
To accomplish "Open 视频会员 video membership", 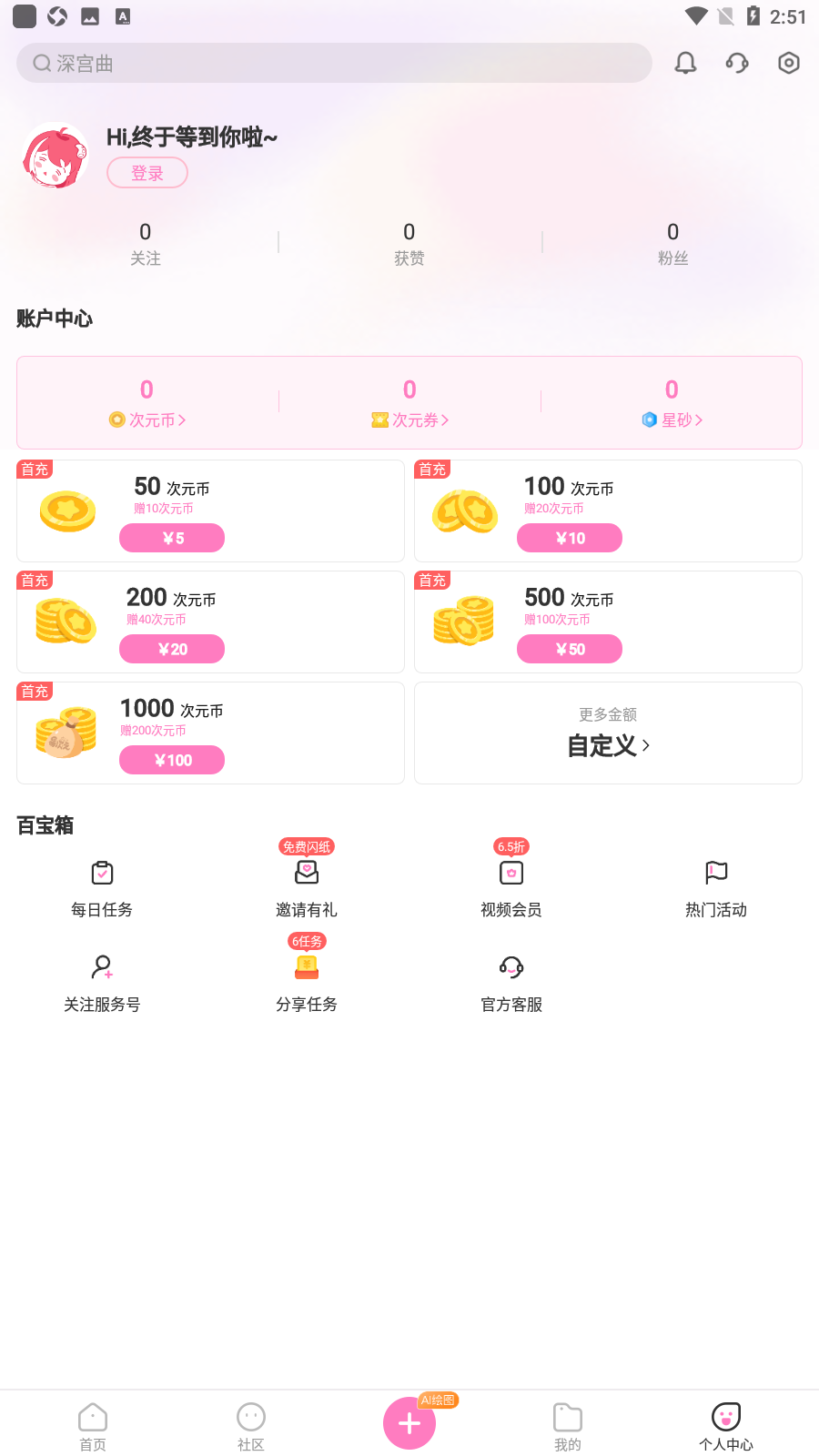I will click(x=511, y=889).
